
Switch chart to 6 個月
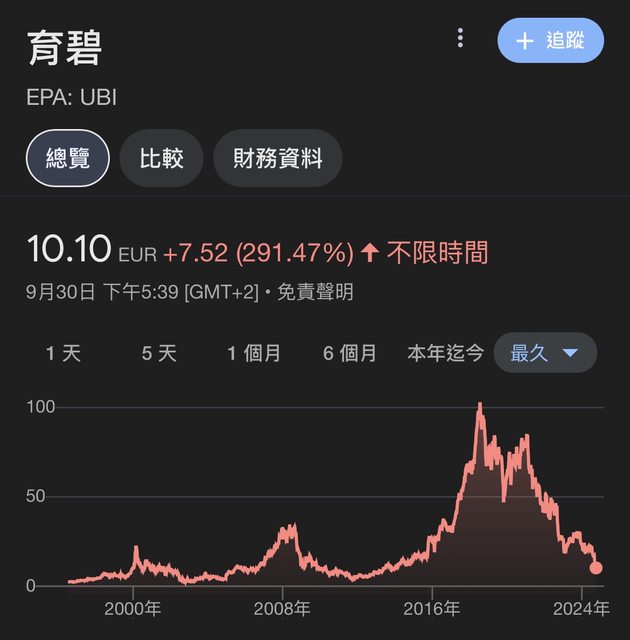(x=350, y=353)
